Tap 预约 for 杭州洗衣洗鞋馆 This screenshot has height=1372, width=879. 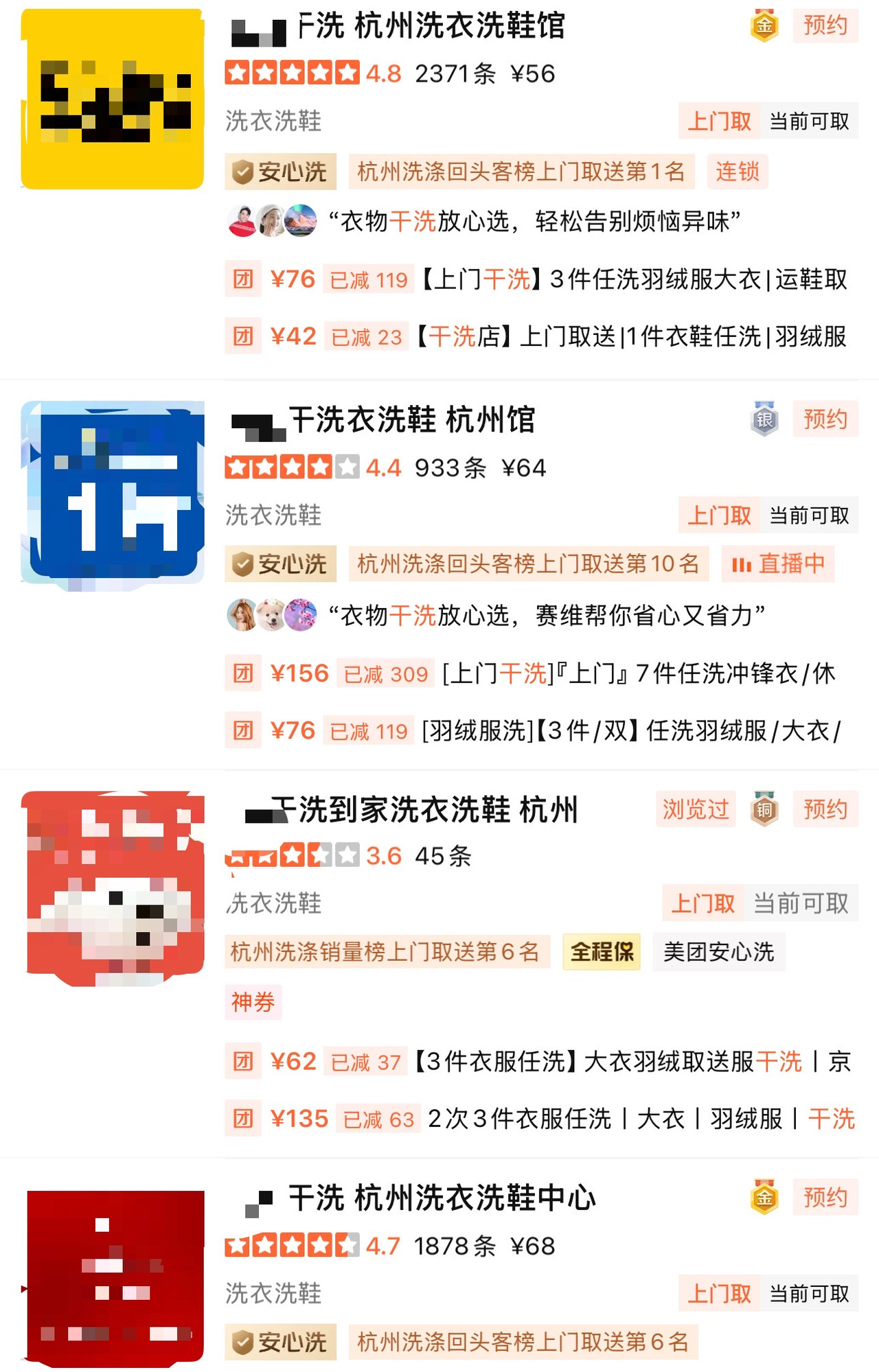point(825,26)
